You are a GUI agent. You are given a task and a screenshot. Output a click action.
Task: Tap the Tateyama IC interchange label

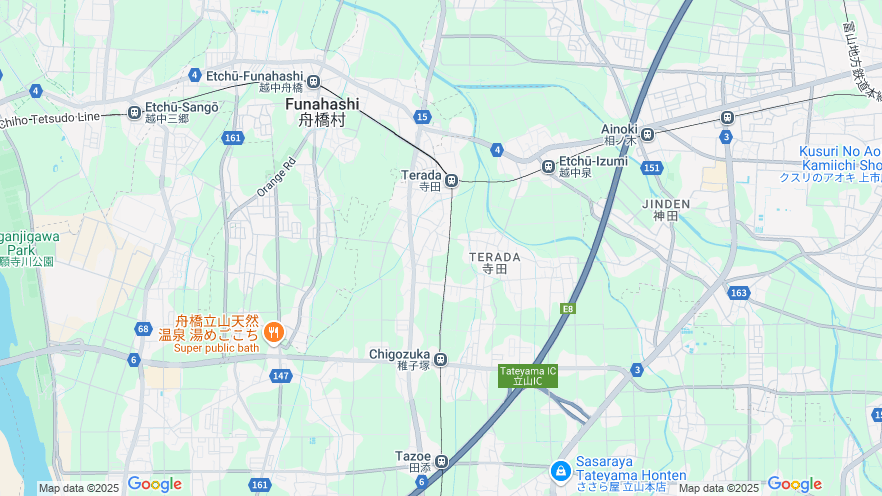(528, 376)
